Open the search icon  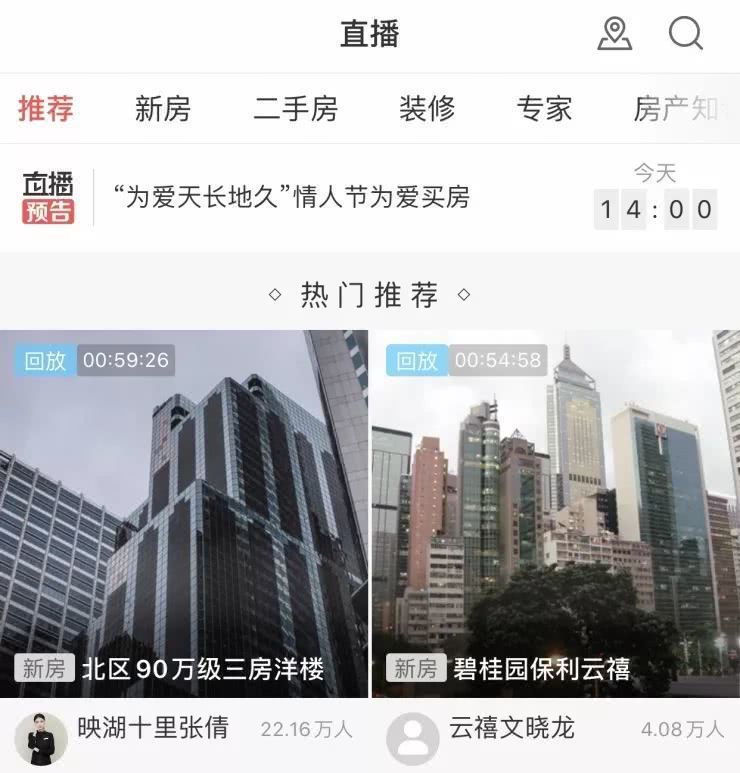(685, 34)
